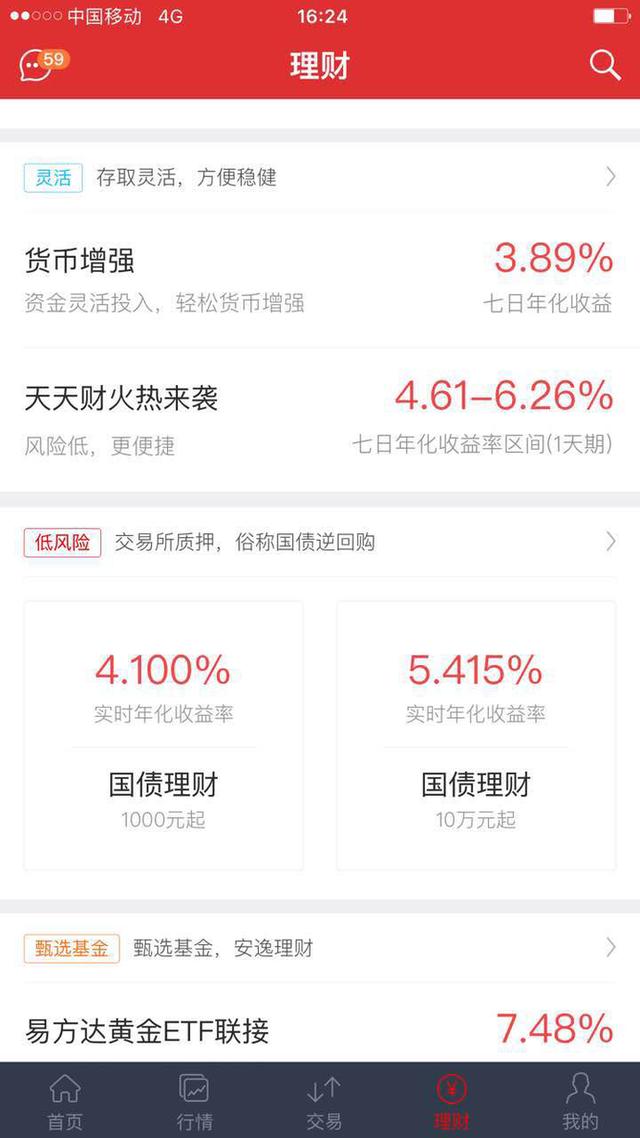This screenshot has height=1138, width=640.
Task: Expand the 低风险 section chevron
Action: click(611, 541)
